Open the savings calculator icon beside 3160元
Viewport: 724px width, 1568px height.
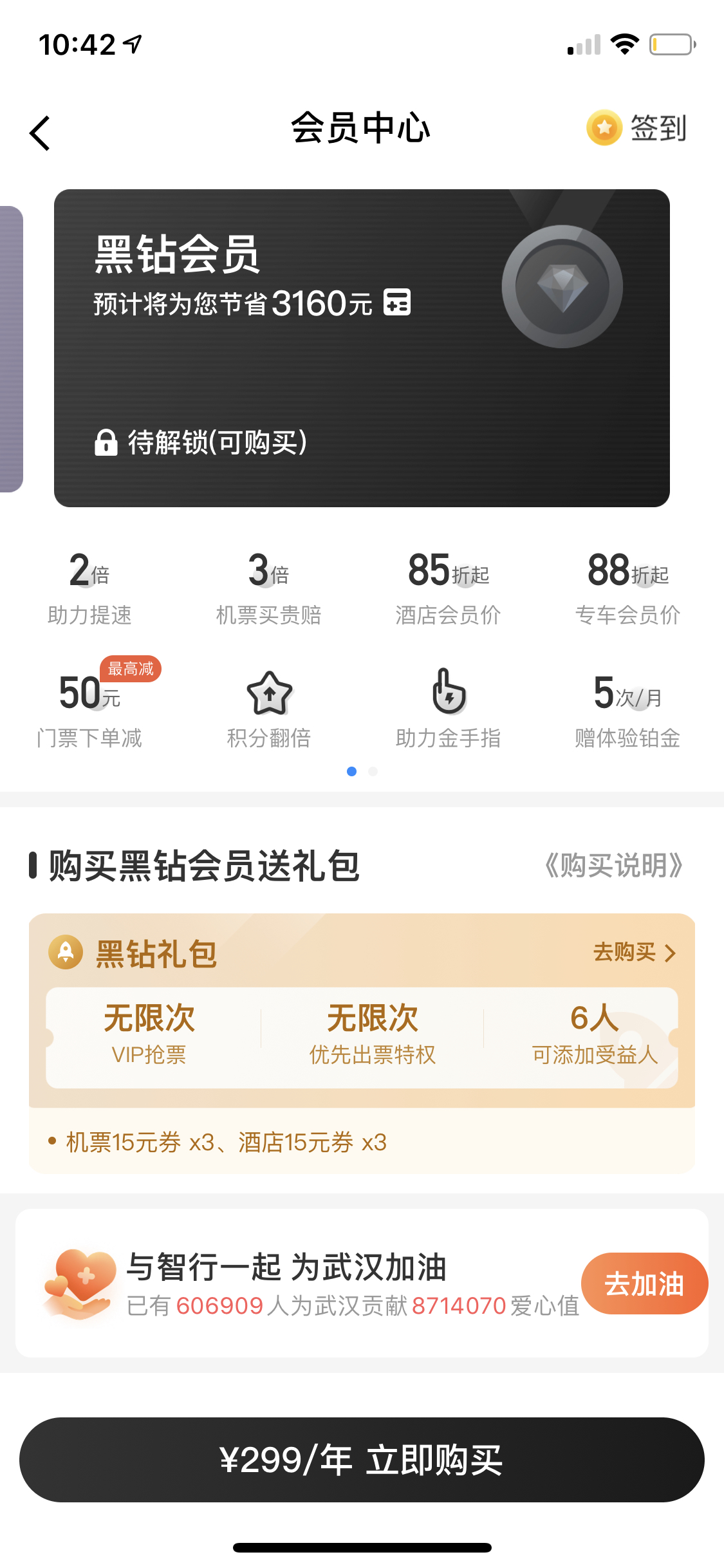pos(397,303)
